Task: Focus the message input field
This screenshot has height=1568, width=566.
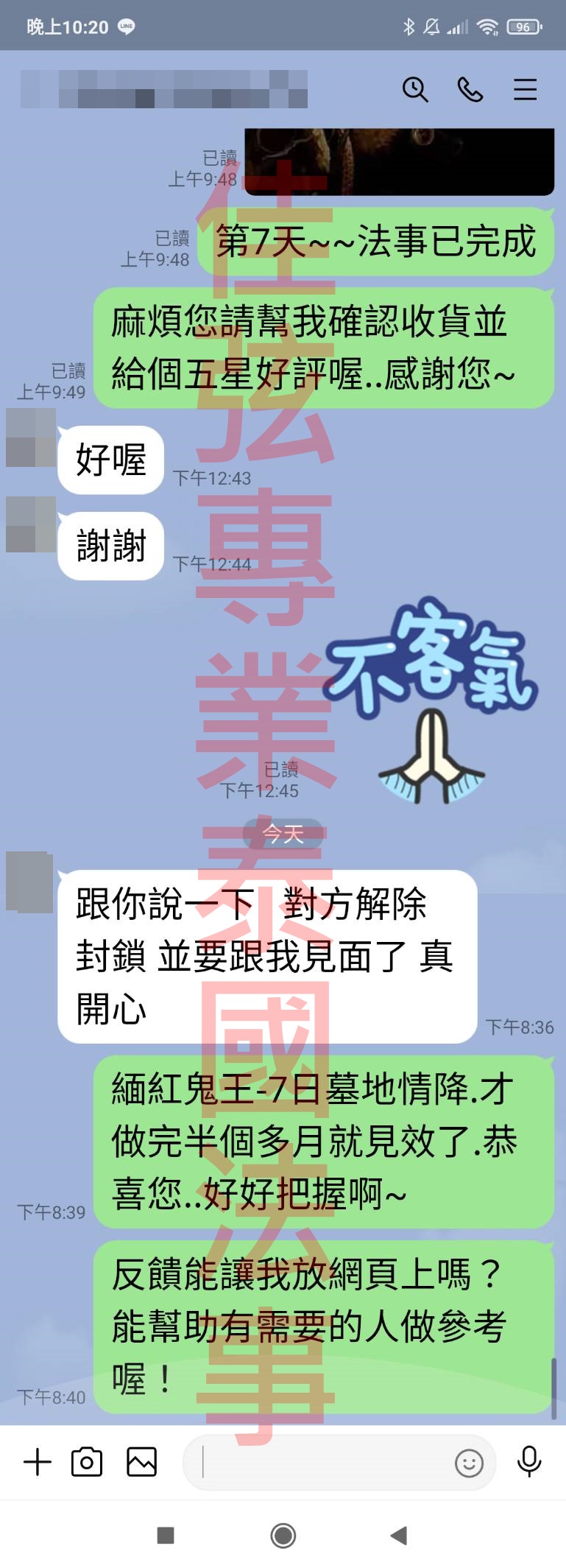Action: (324, 1462)
